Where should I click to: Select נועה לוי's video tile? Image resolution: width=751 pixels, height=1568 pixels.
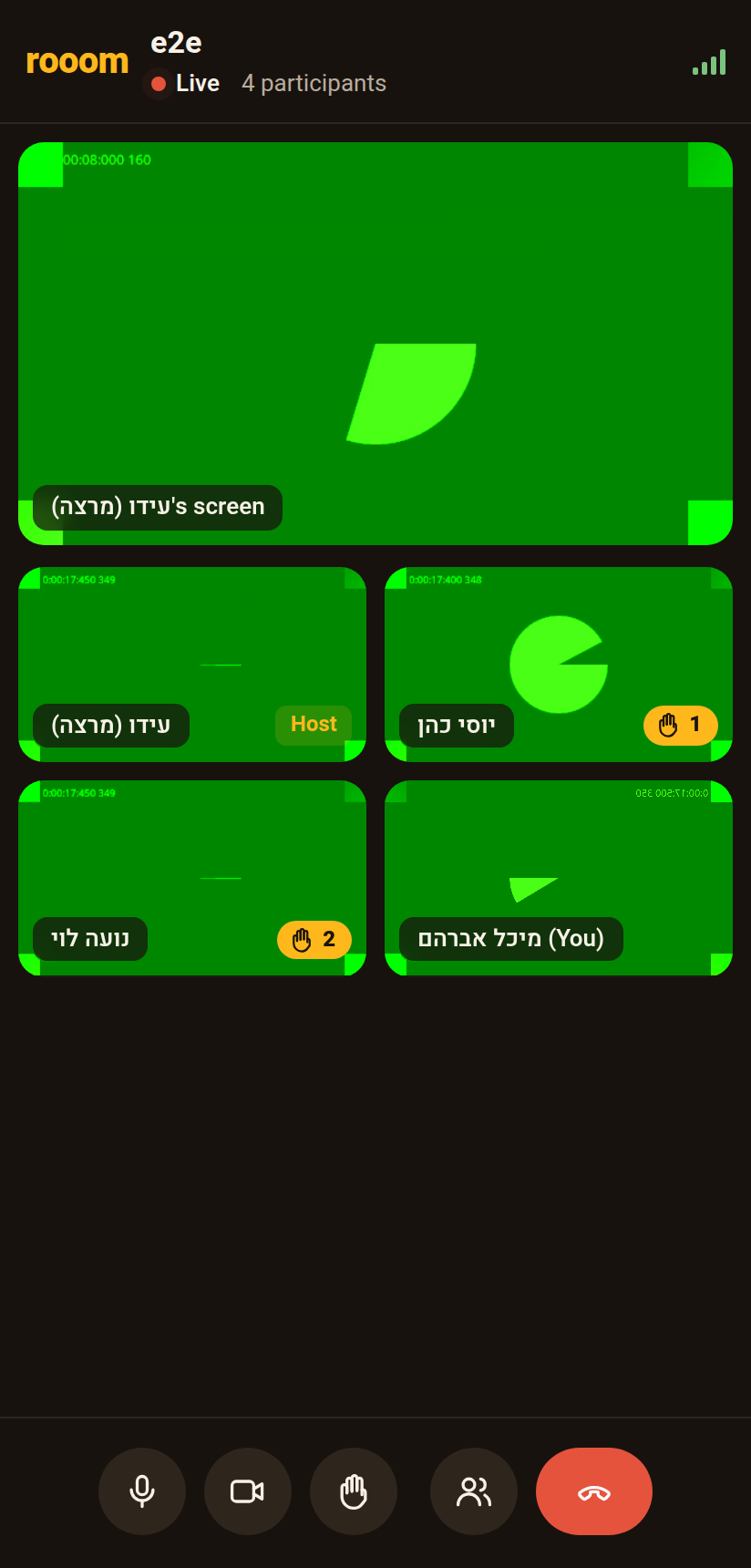pyautogui.click(x=192, y=878)
